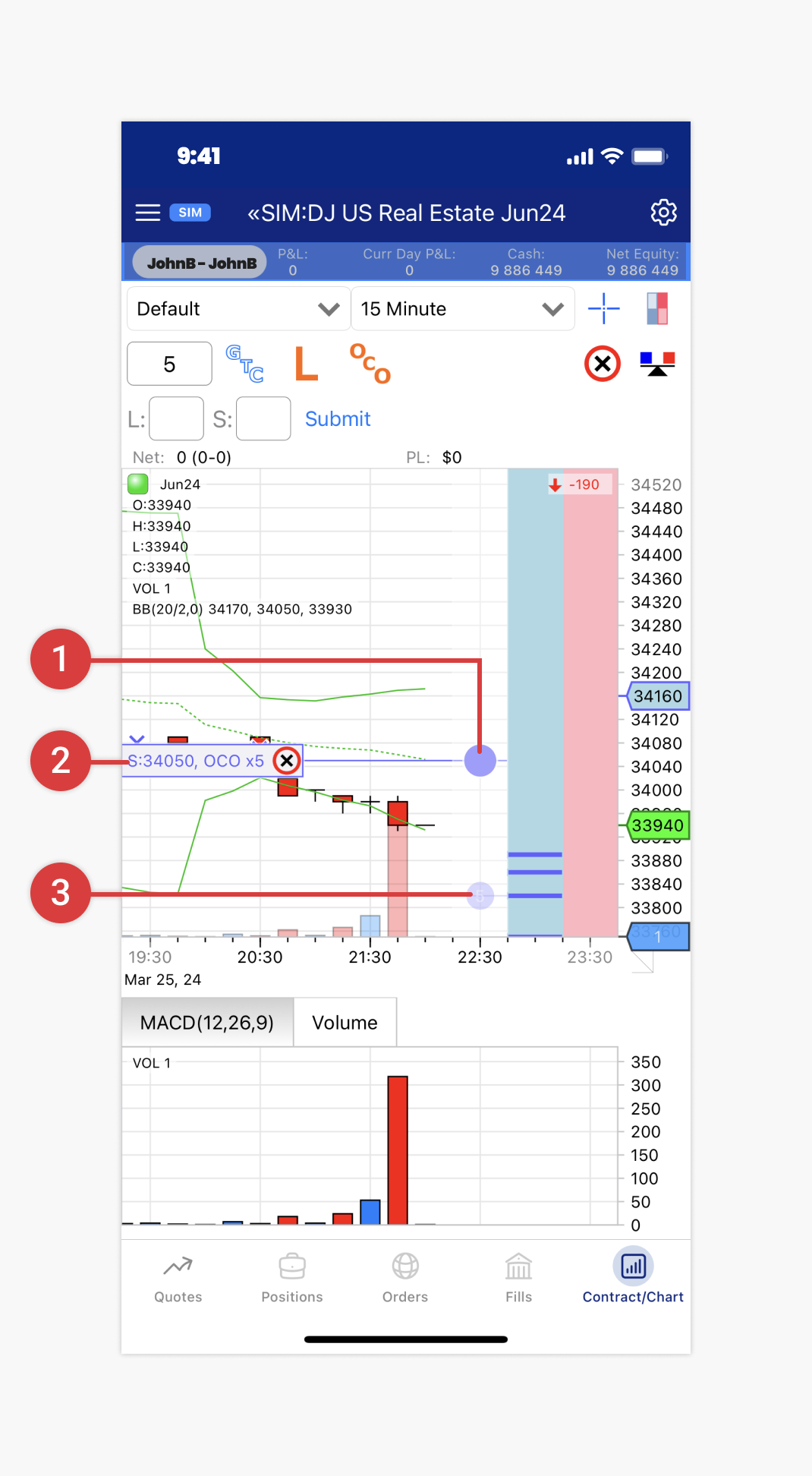Open the Positions tab
The image size is (812, 1476).
click(x=292, y=1279)
